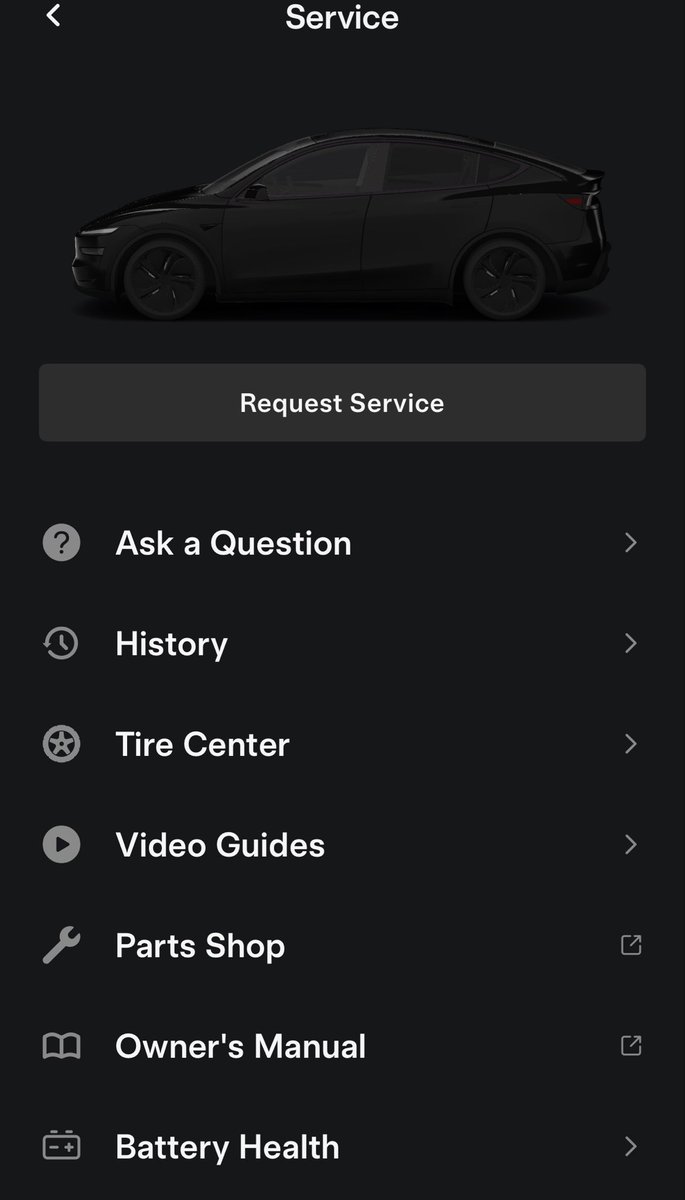The image size is (685, 1200).
Task: Open the Tire Center
Action: tap(203, 745)
